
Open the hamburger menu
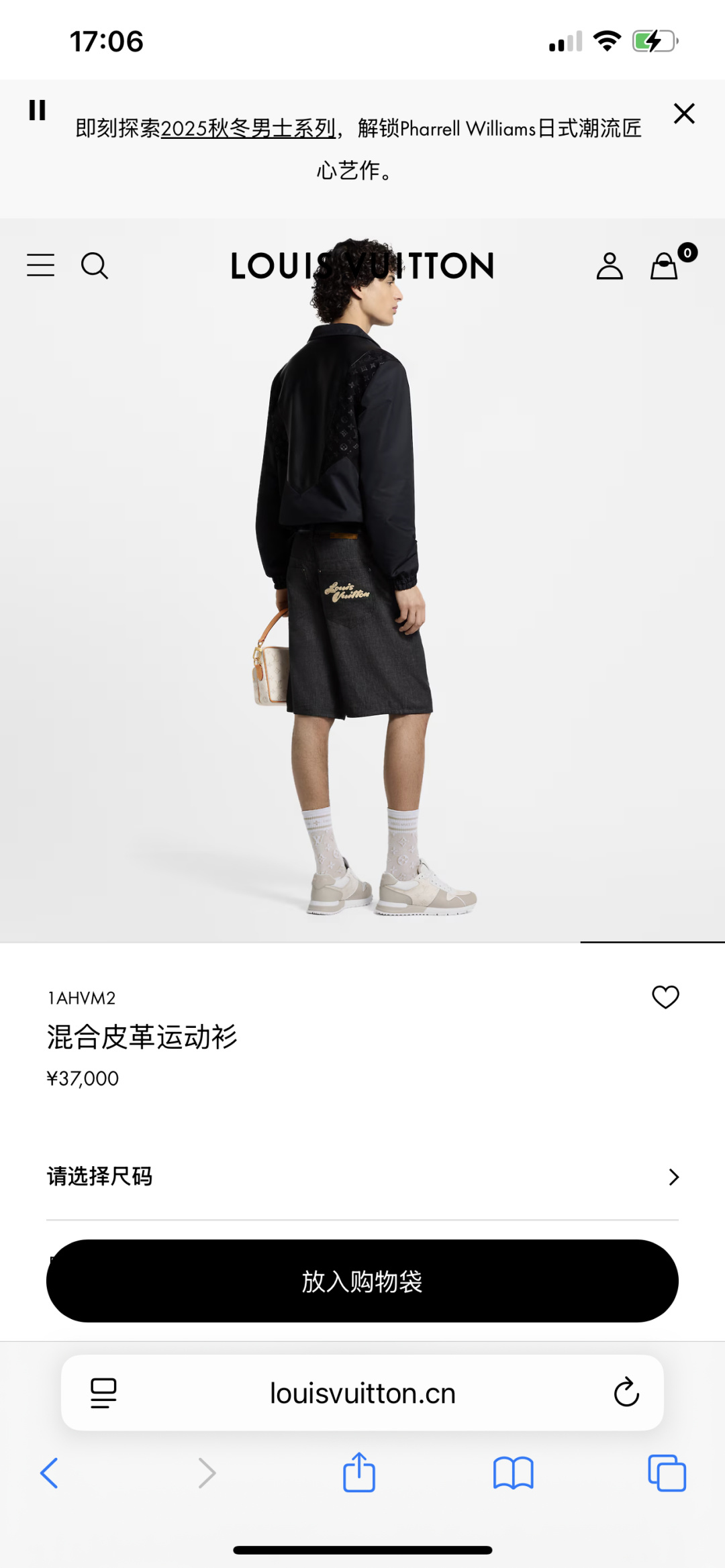(x=40, y=265)
